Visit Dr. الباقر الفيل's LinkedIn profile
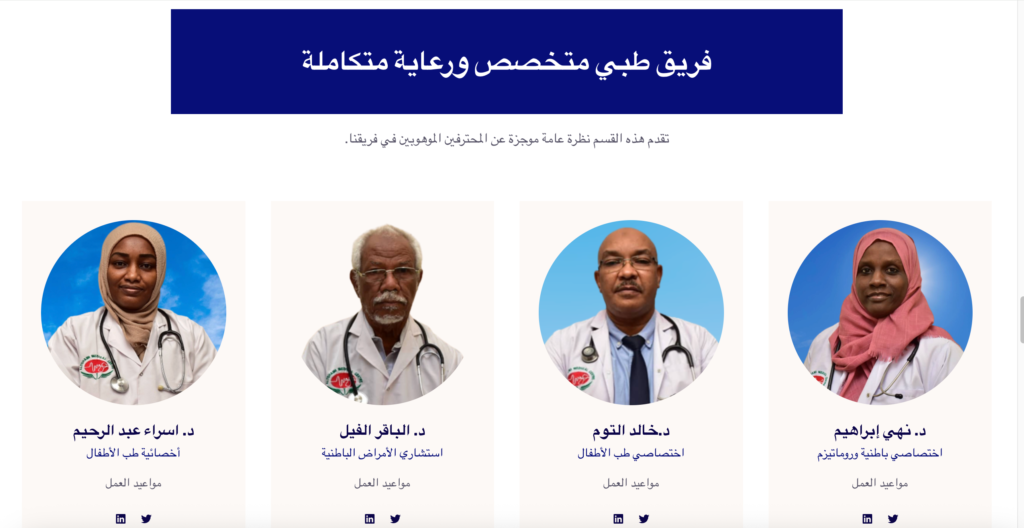The height and width of the screenshot is (528, 1024). tap(370, 519)
